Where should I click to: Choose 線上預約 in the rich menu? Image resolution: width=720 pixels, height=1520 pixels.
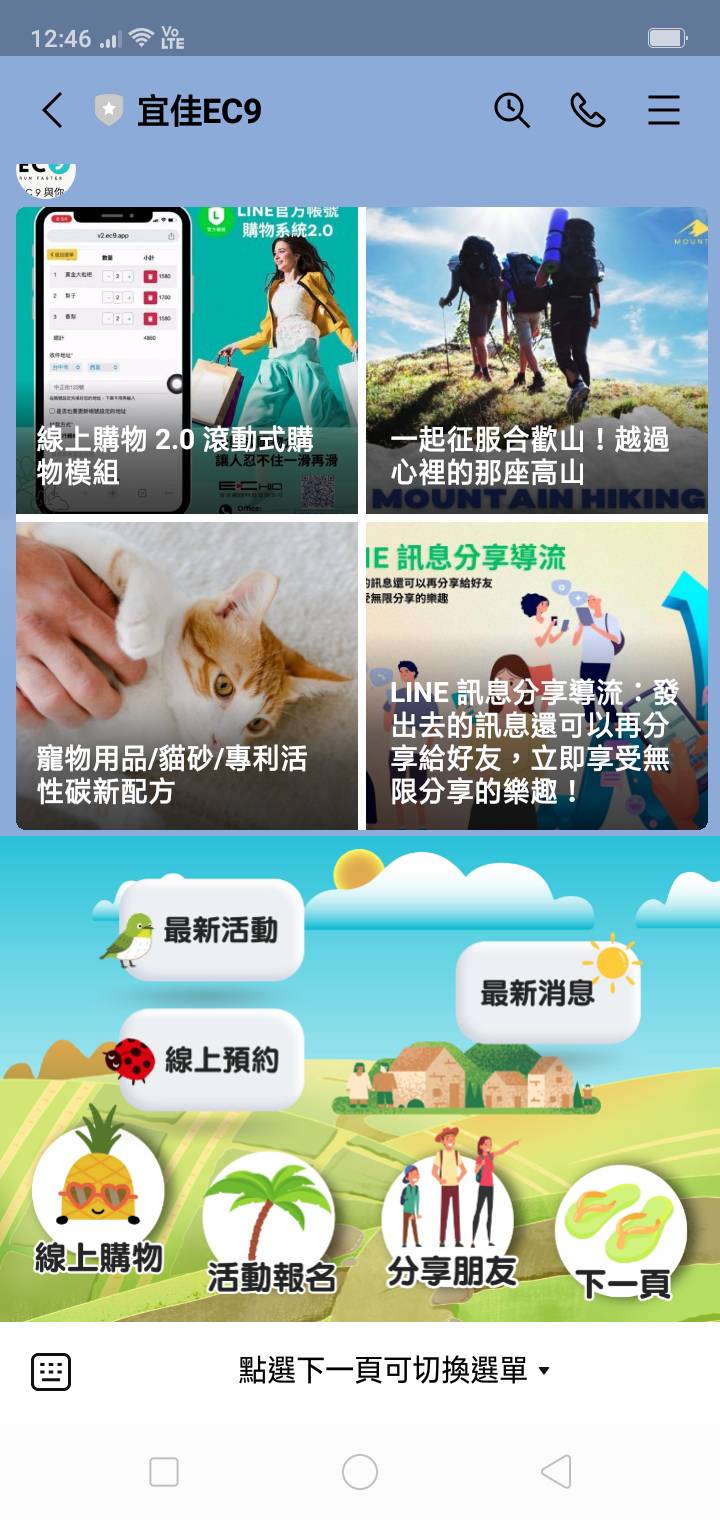tap(212, 1060)
